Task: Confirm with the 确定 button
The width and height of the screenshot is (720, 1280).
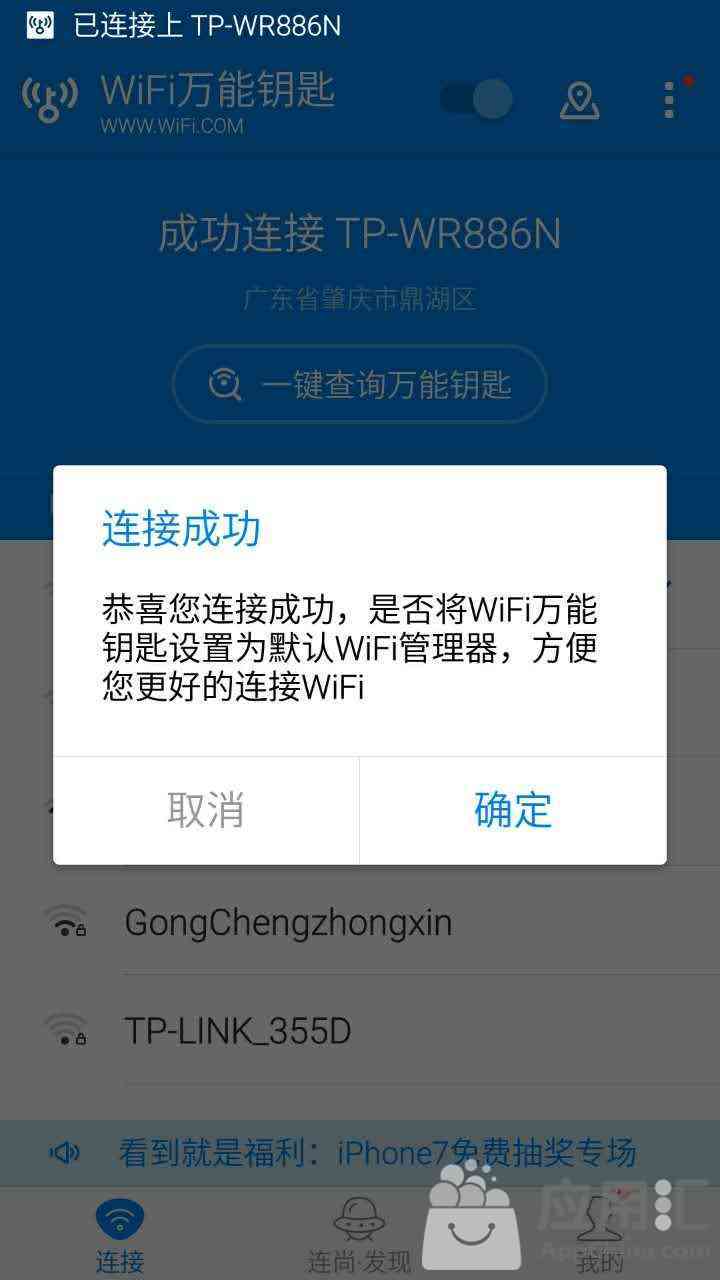Action: click(513, 810)
